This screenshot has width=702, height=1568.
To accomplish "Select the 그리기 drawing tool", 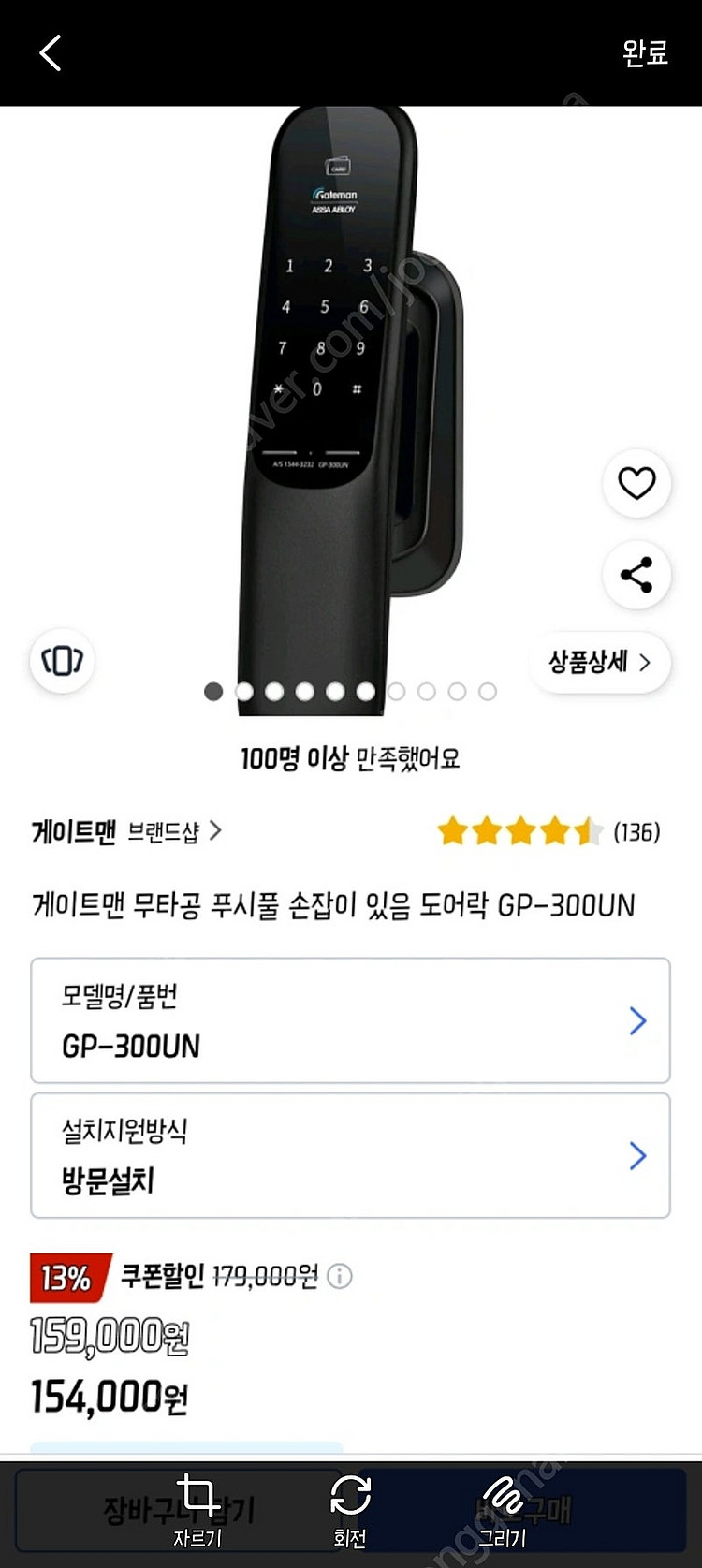I will (503, 1510).
